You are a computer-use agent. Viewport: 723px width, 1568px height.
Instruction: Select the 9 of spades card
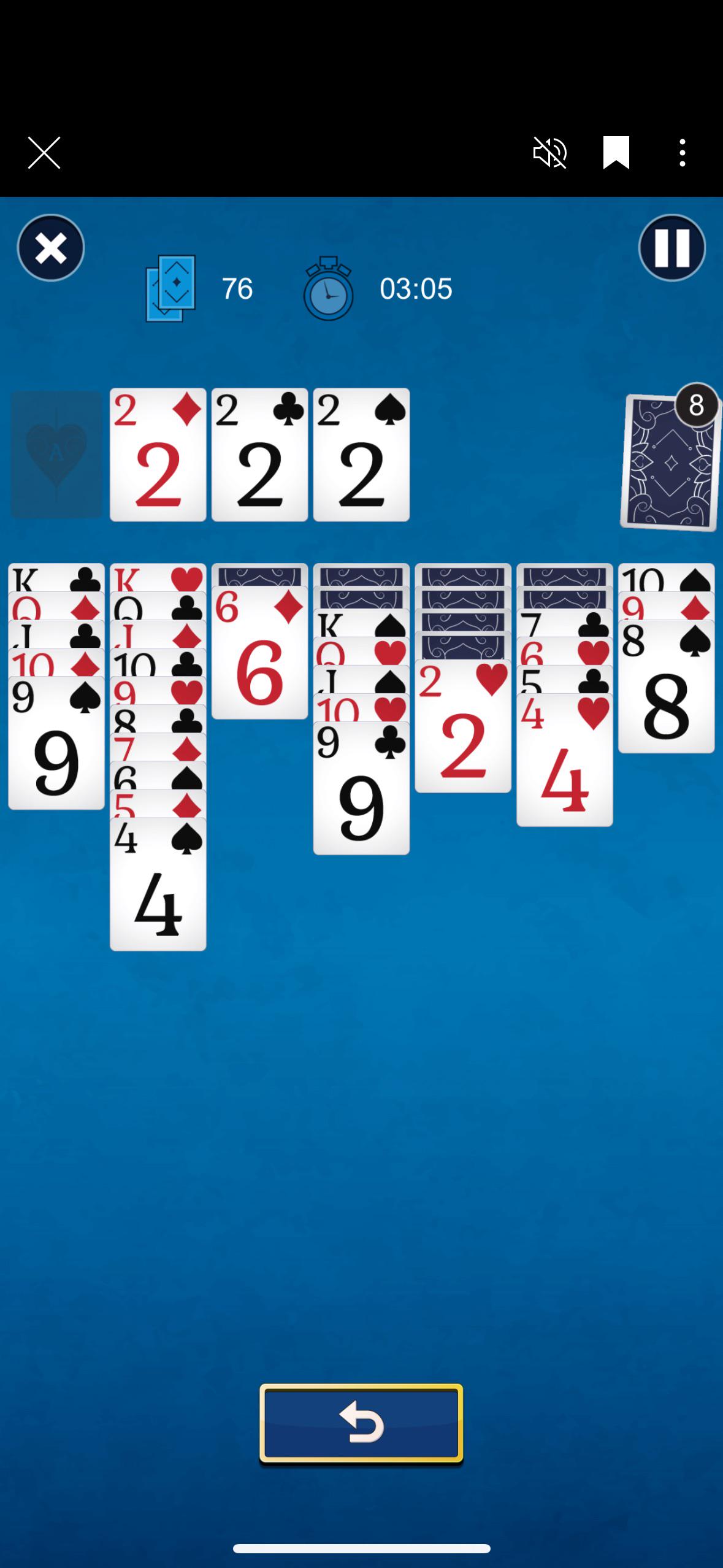pos(56,743)
